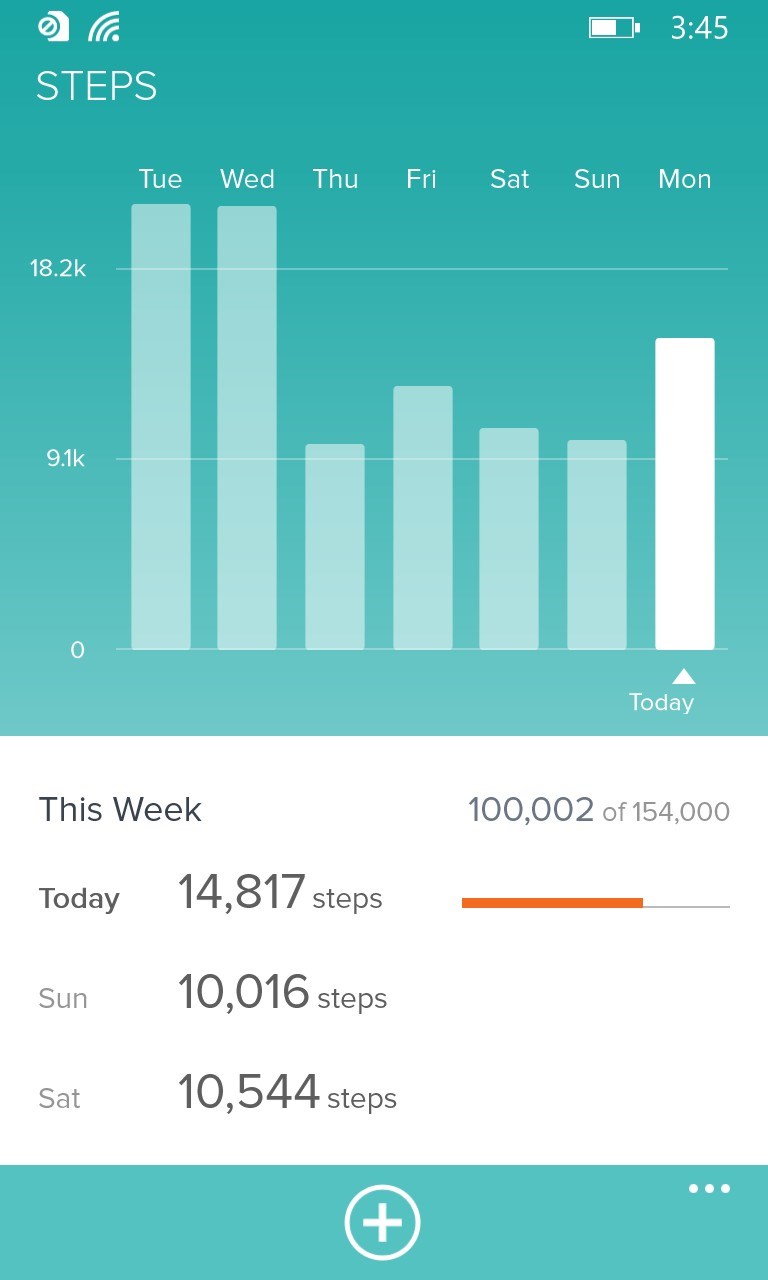Select Saturday's bar in the chart
This screenshot has width=768, height=1280.
(x=509, y=539)
